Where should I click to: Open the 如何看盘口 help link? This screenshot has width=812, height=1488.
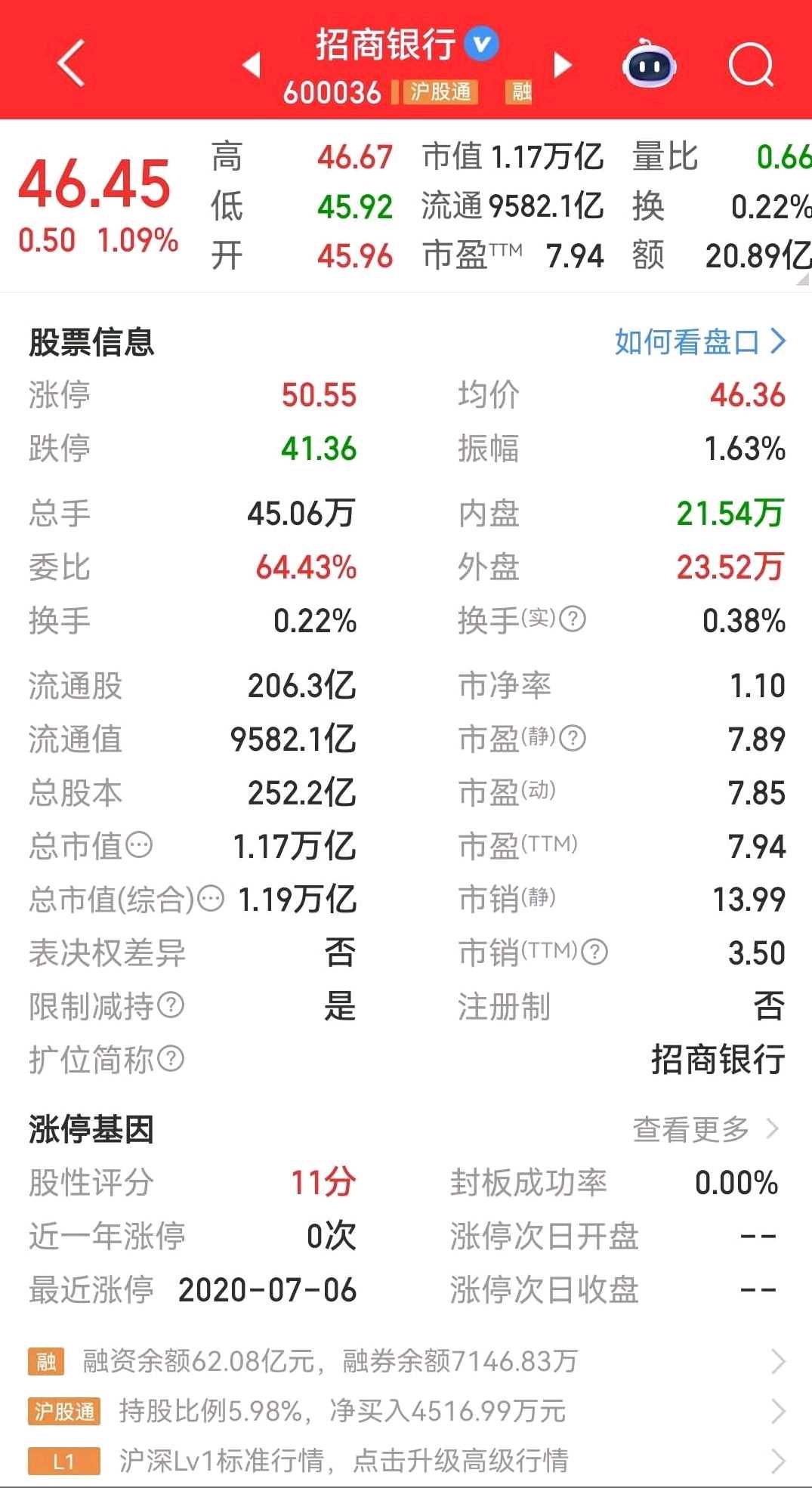(x=700, y=342)
